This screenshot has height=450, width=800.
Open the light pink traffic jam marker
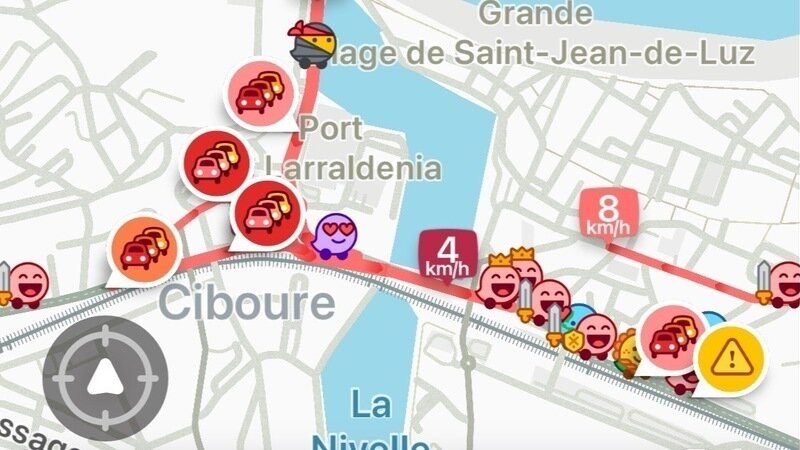(x=262, y=93)
